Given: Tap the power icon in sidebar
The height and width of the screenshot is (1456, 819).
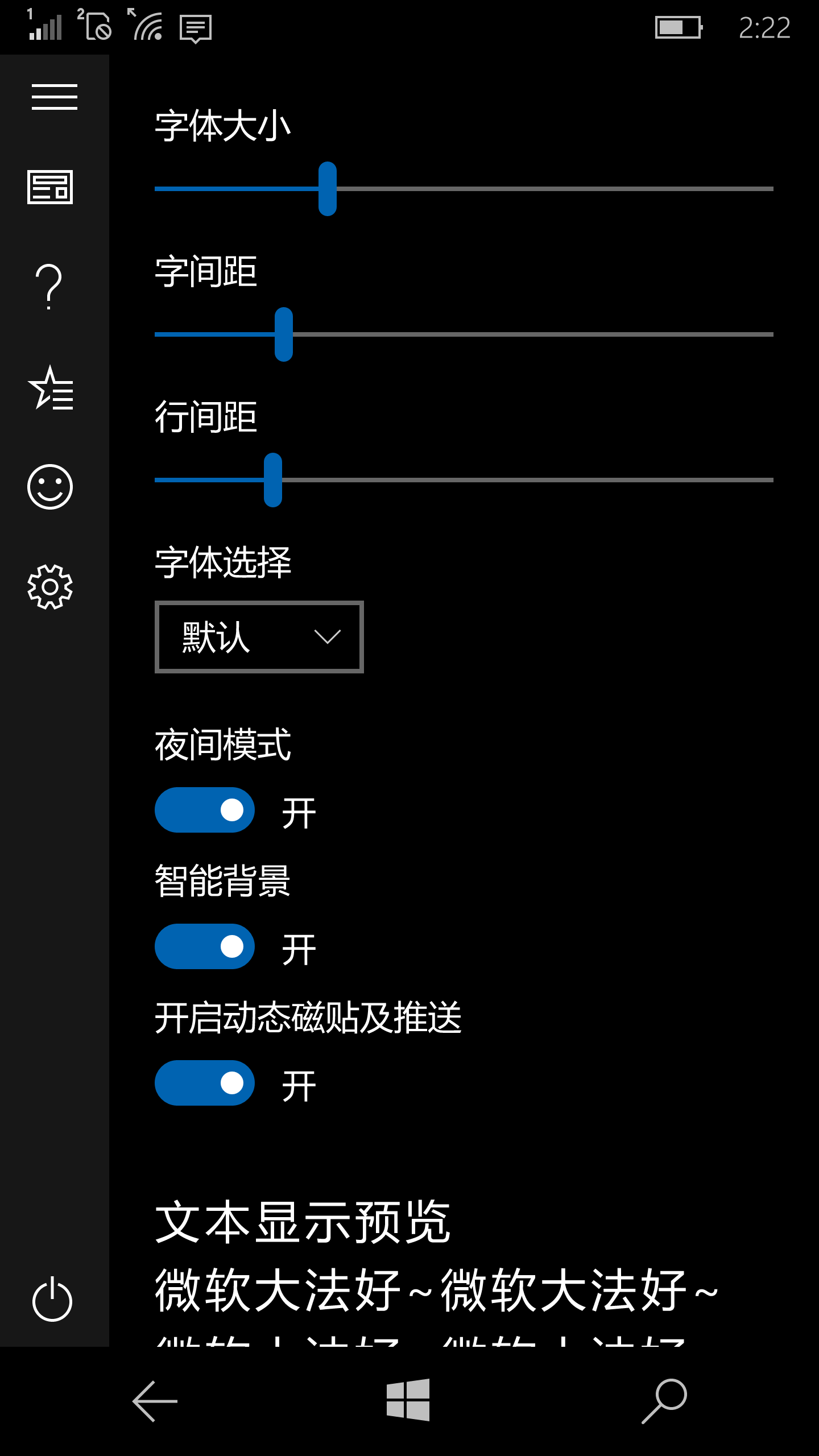Looking at the screenshot, I should coord(52,1300).
